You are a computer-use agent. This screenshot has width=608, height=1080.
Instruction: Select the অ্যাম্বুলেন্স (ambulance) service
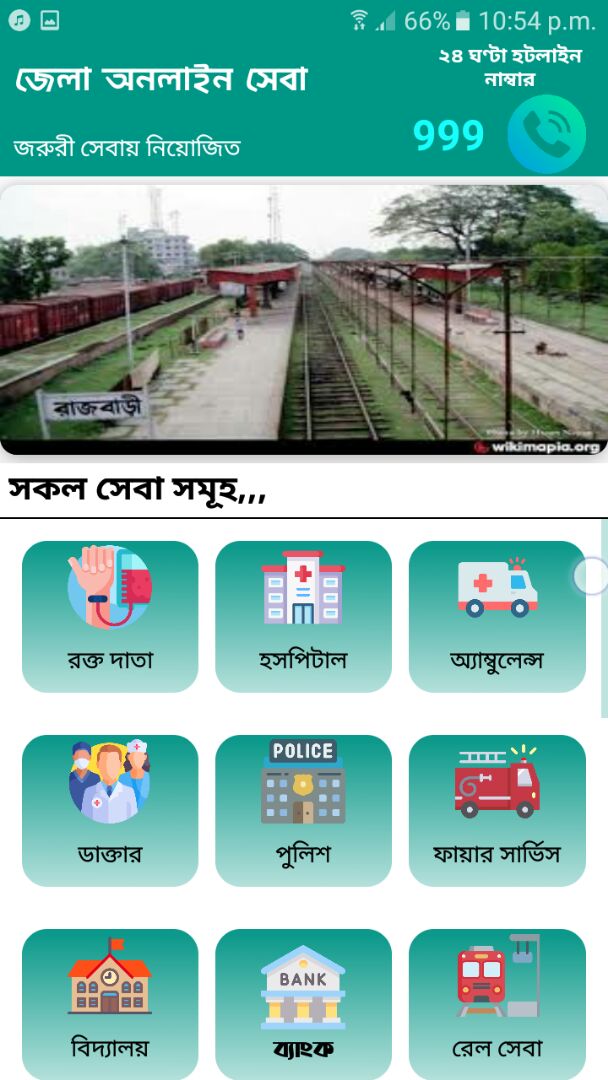[497, 616]
